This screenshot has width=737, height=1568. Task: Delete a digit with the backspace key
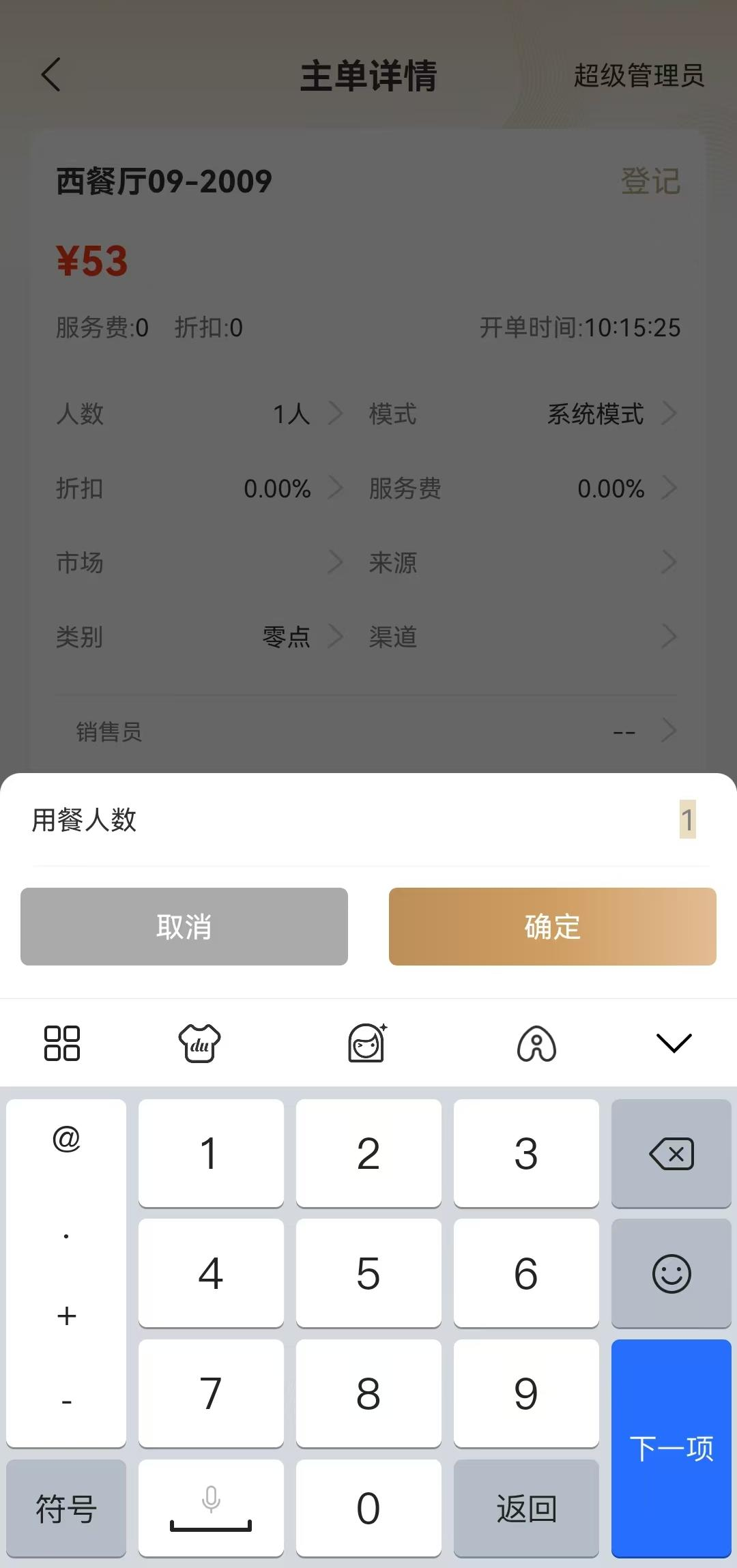(671, 1153)
